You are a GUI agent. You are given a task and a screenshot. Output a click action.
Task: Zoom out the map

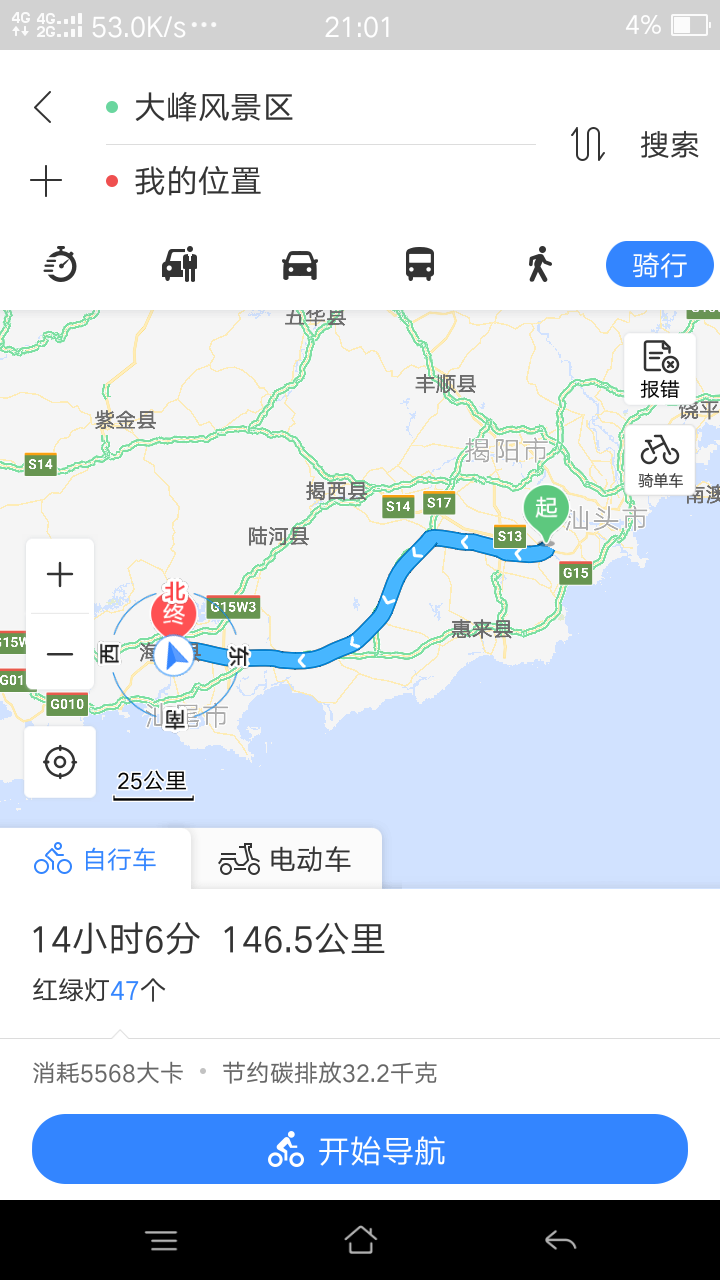[x=60, y=654]
